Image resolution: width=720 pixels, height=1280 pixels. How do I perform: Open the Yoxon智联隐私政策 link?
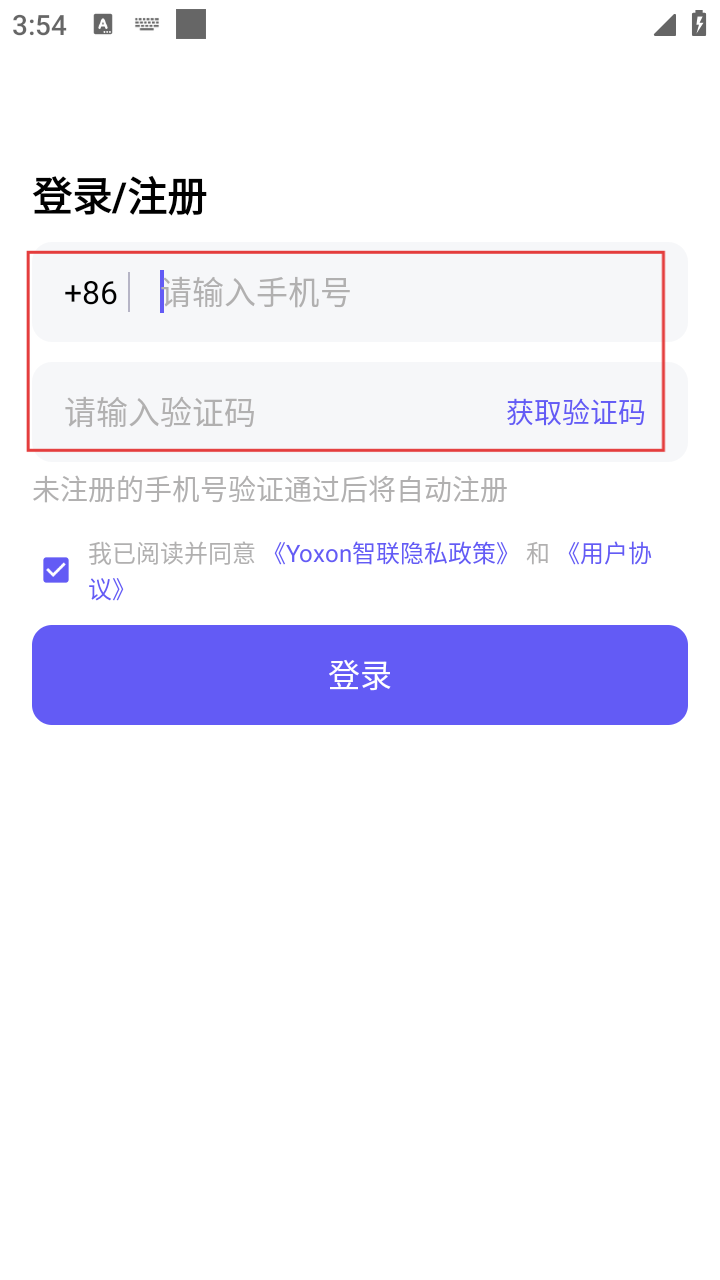click(x=397, y=554)
